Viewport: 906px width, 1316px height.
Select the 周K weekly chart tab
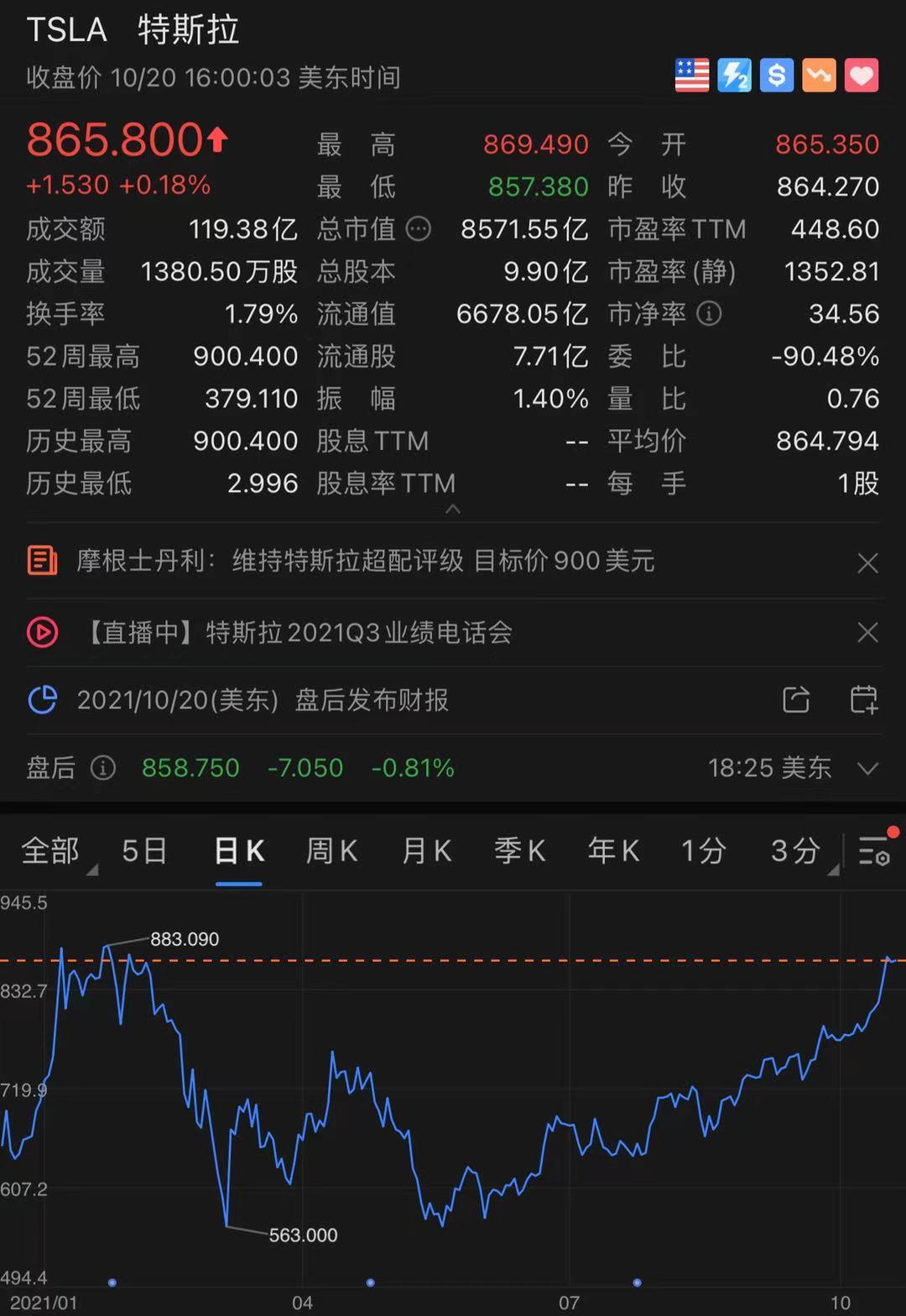(331, 851)
